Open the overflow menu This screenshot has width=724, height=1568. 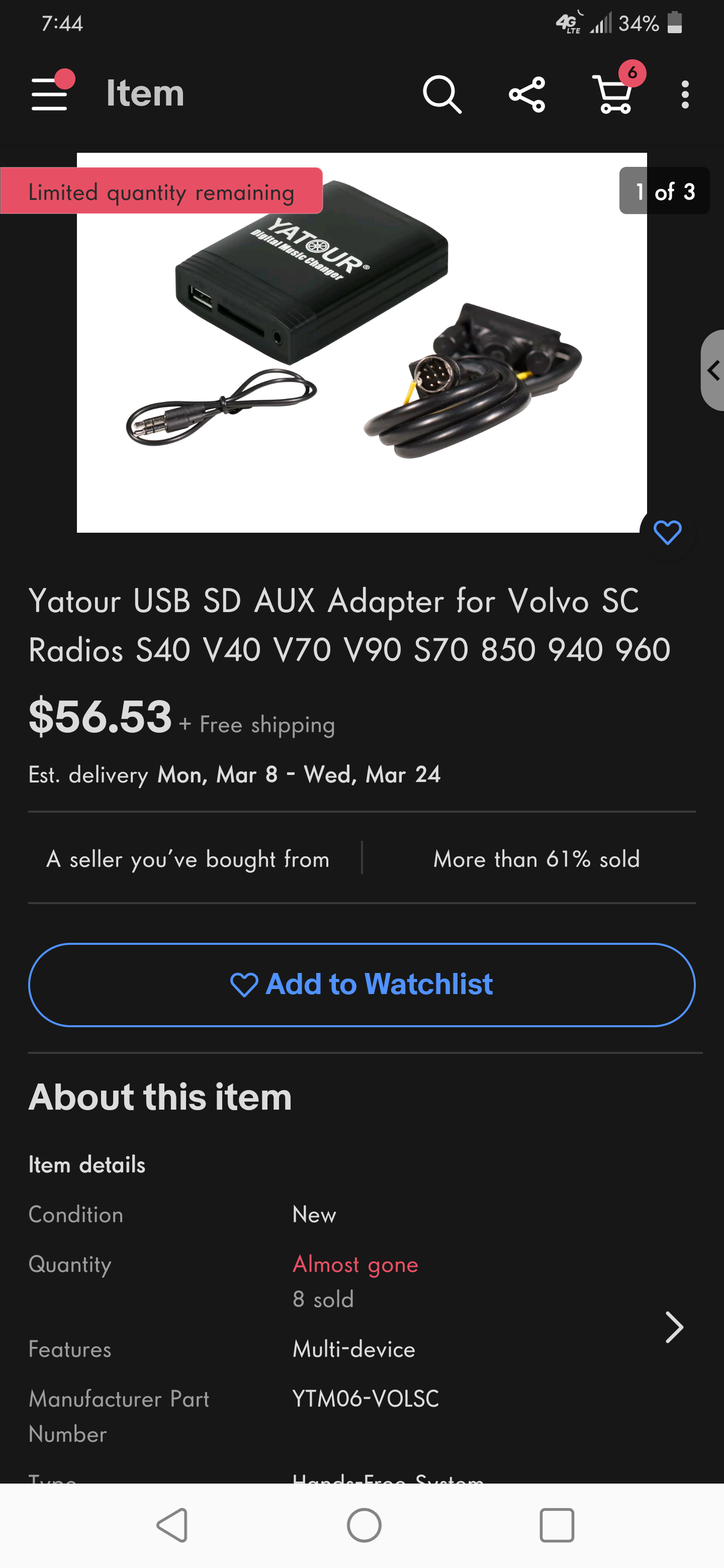click(x=685, y=94)
